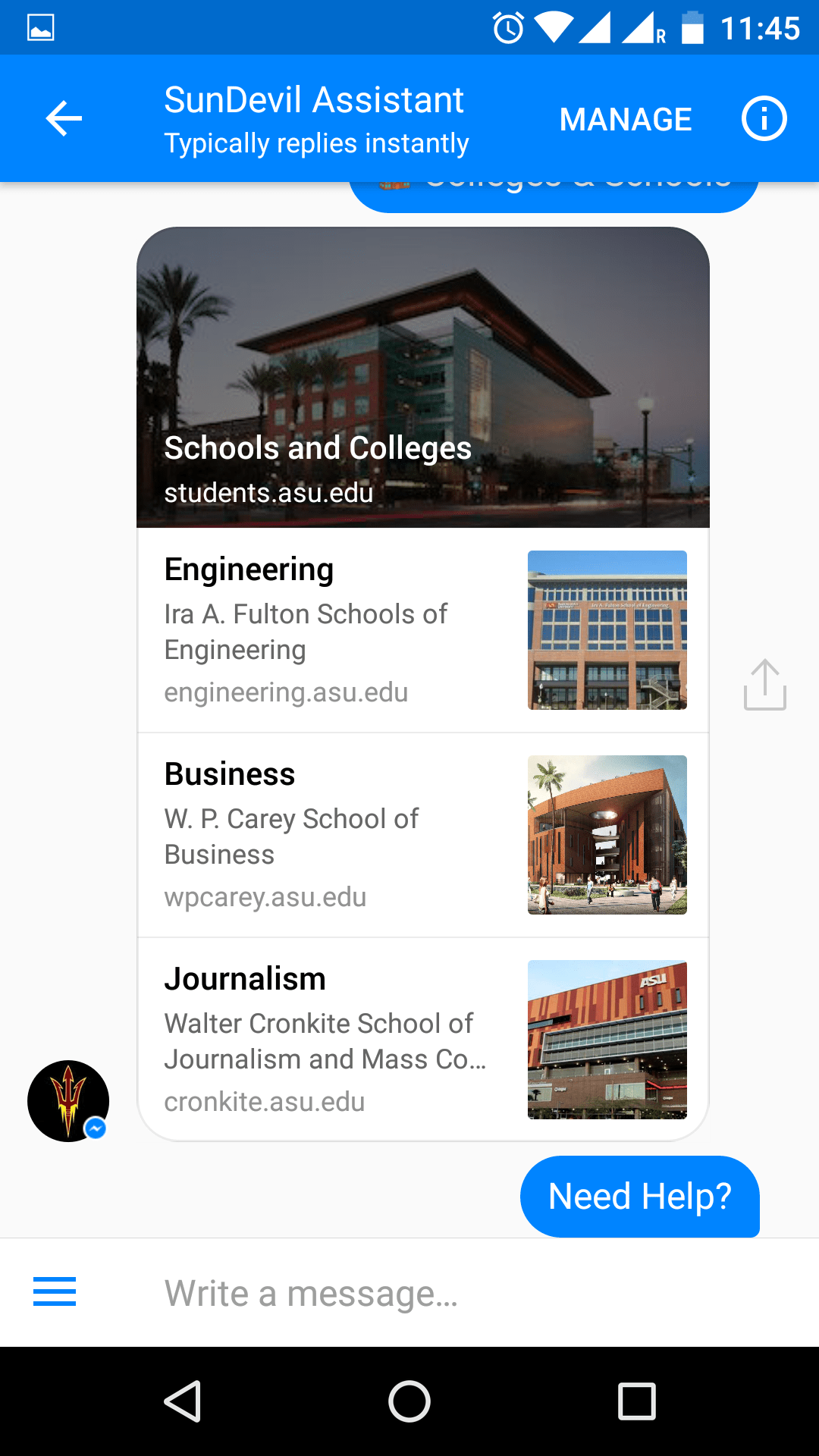Viewport: 819px width, 1456px height.
Task: Share the Schools and Colleges list
Action: click(x=764, y=685)
